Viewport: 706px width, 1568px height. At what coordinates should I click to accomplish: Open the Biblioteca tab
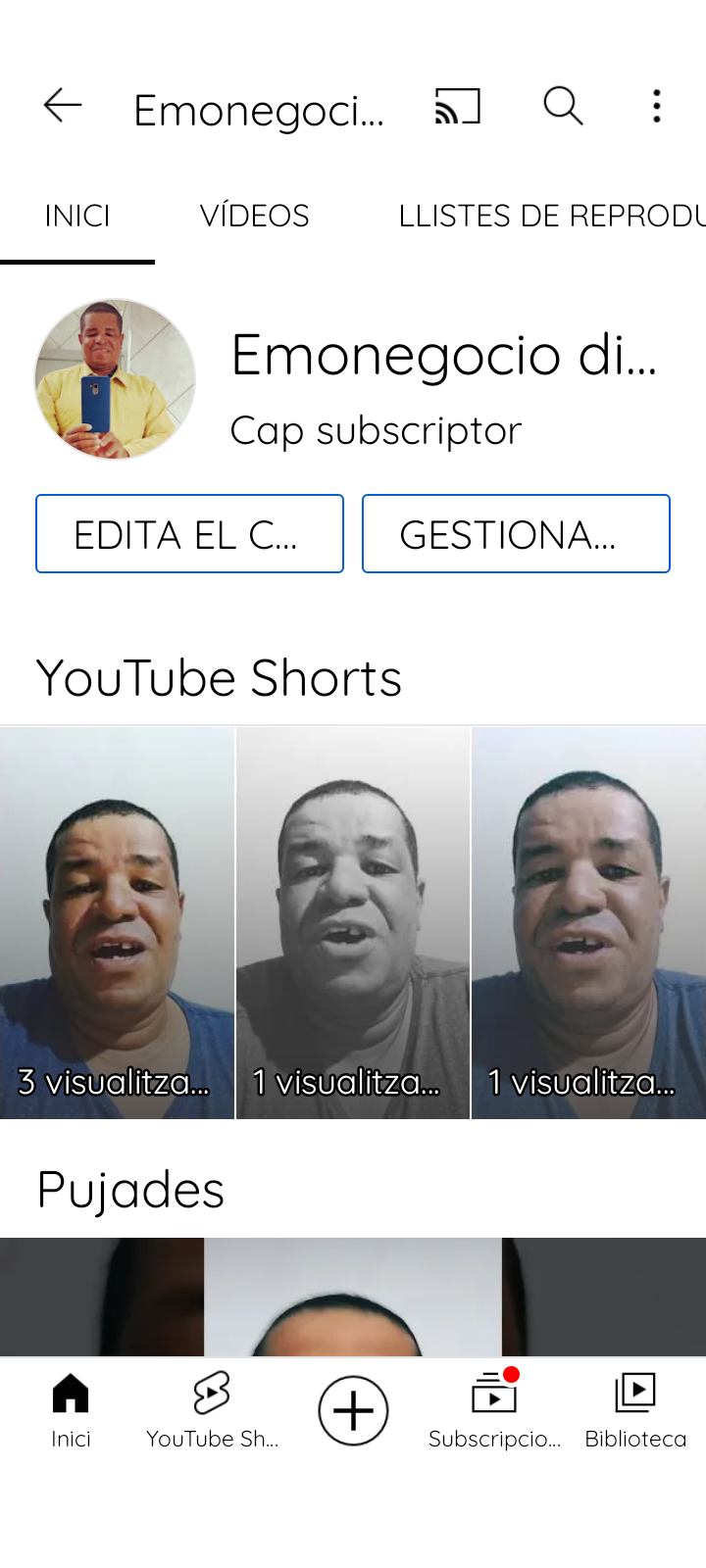635,1409
